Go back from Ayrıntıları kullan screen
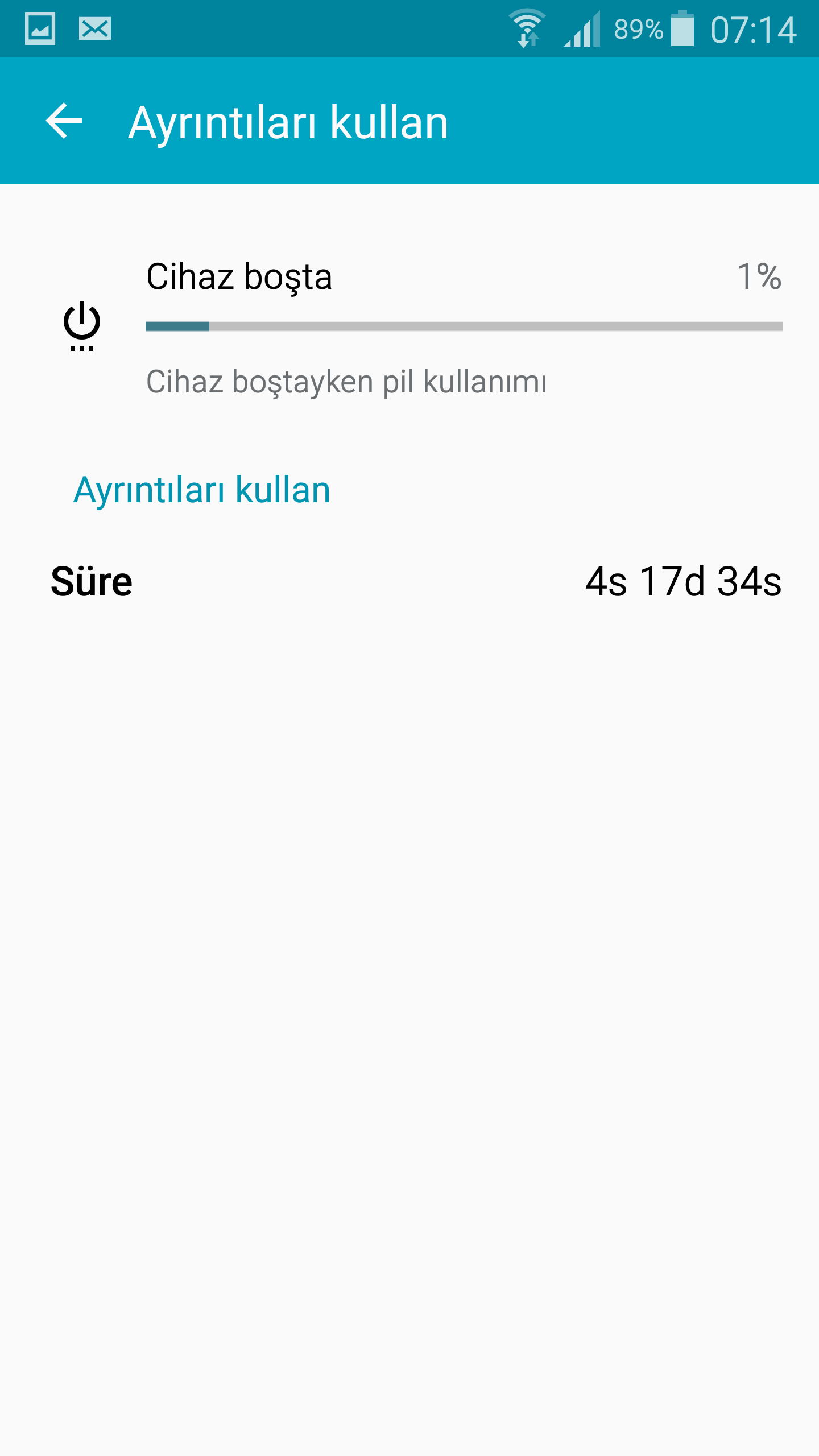Screen dimensions: 819x1456 pos(64,121)
